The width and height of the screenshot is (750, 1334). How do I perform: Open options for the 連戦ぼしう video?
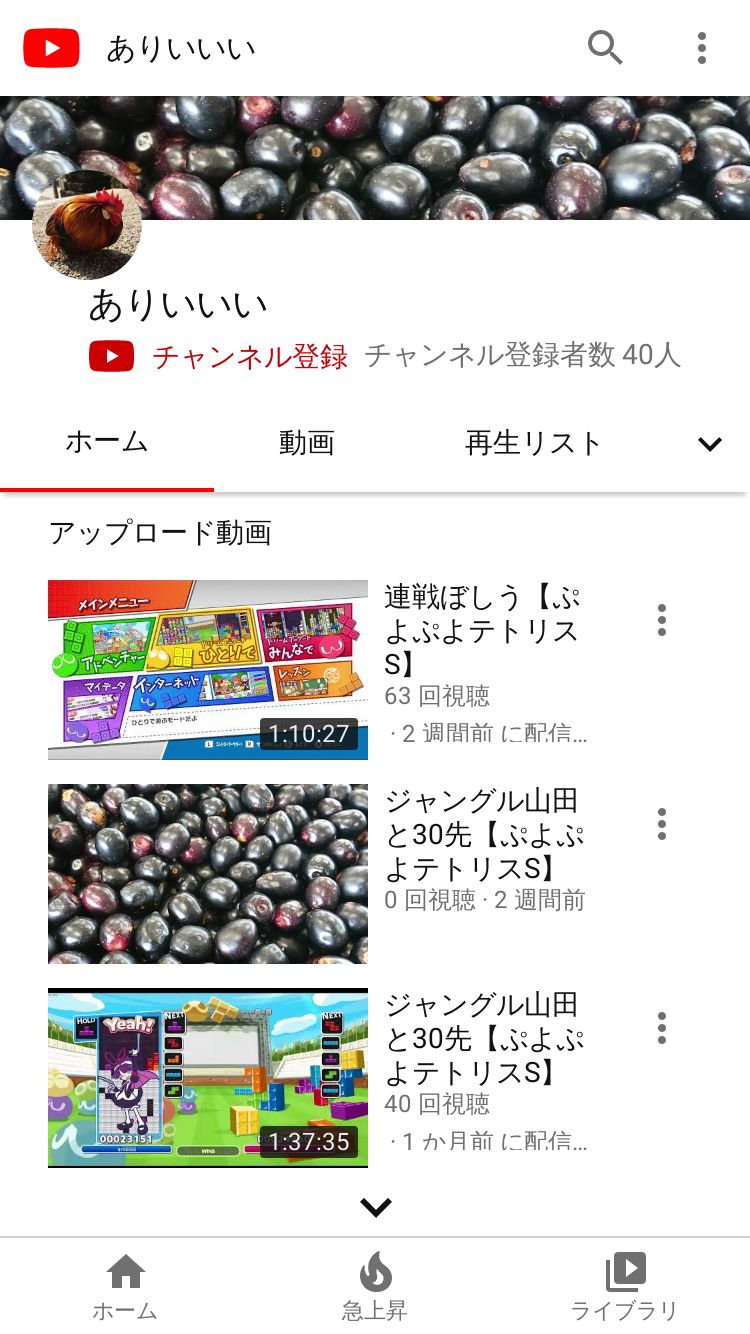[661, 620]
